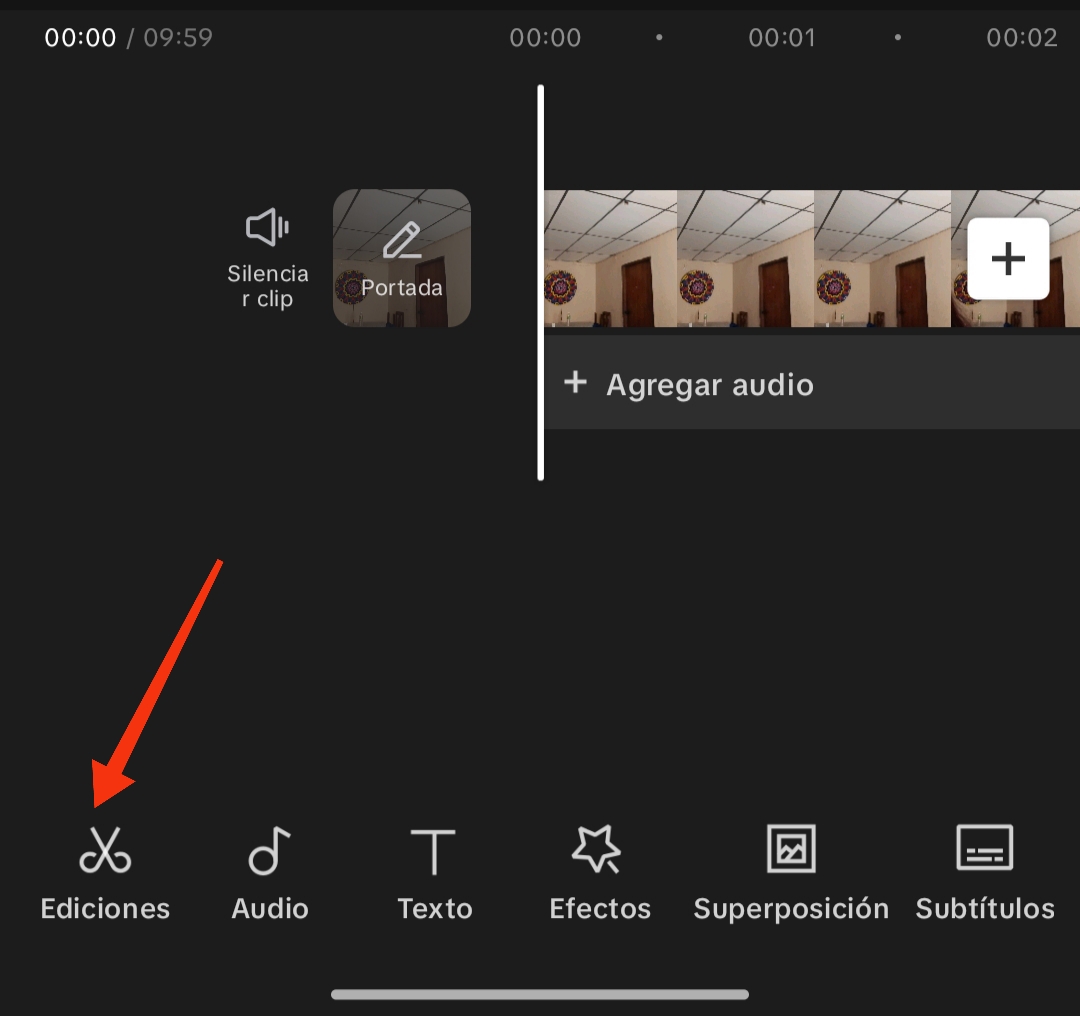The width and height of the screenshot is (1080, 1016).
Task: Open the Audio tool
Action: pos(269,873)
